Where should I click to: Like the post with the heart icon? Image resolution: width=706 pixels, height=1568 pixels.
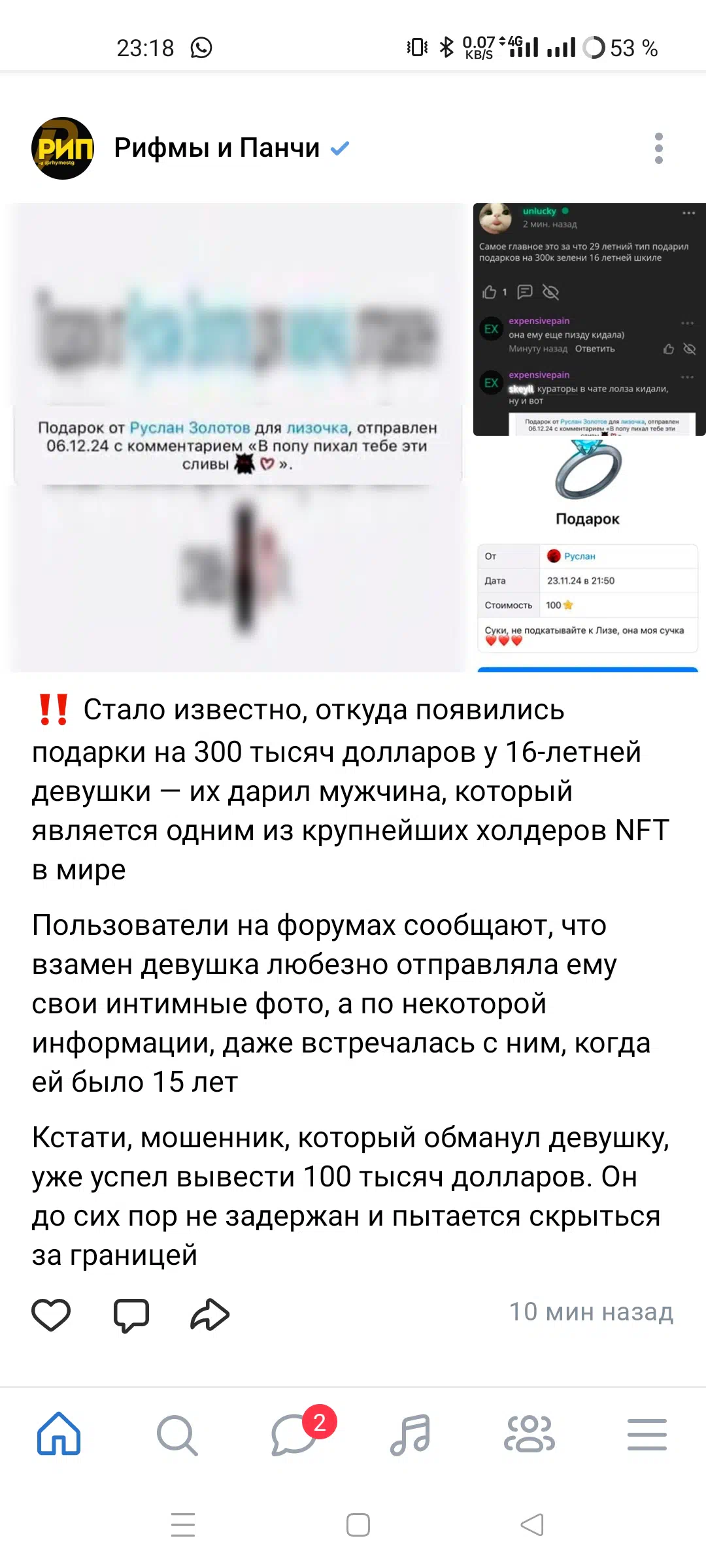[51, 1315]
